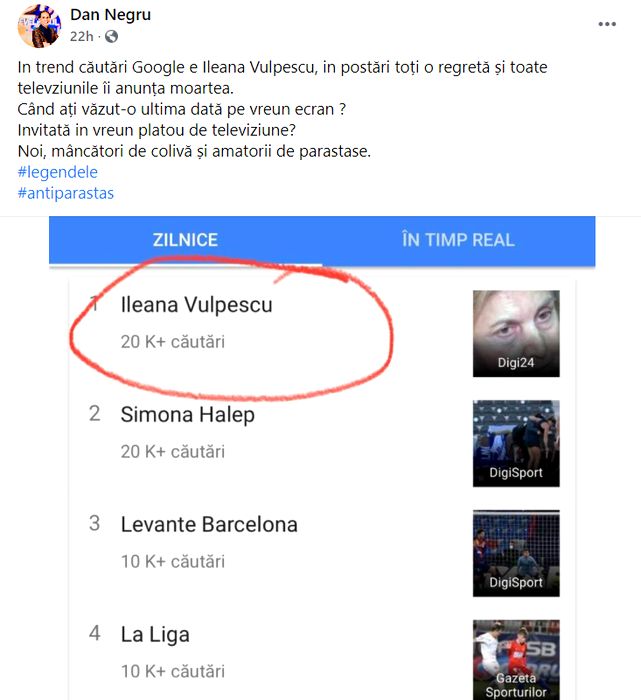
Task: Open the attached Google trends screenshot image
Action: 322,460
